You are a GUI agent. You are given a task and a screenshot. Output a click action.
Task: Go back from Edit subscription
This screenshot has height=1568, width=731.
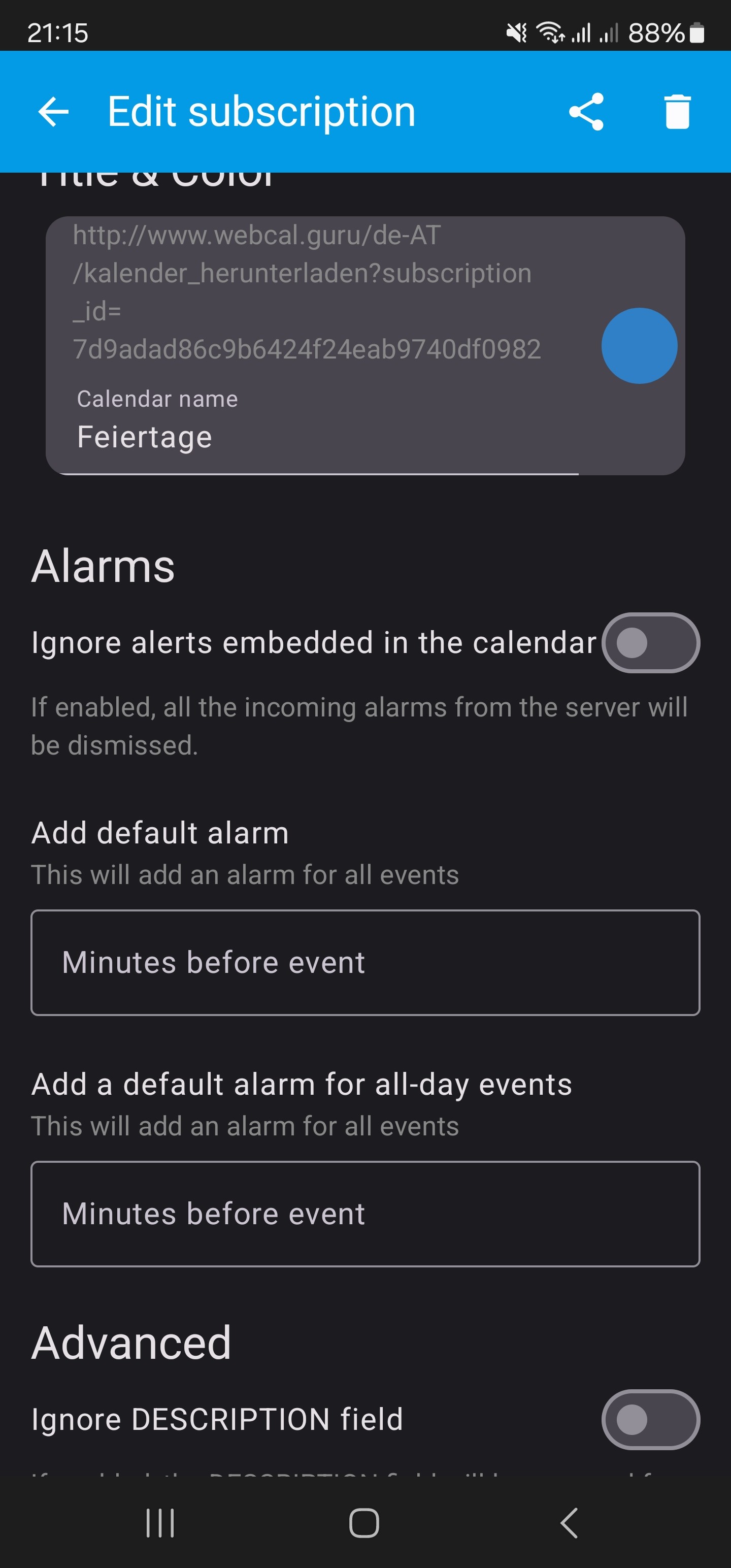[x=54, y=112]
